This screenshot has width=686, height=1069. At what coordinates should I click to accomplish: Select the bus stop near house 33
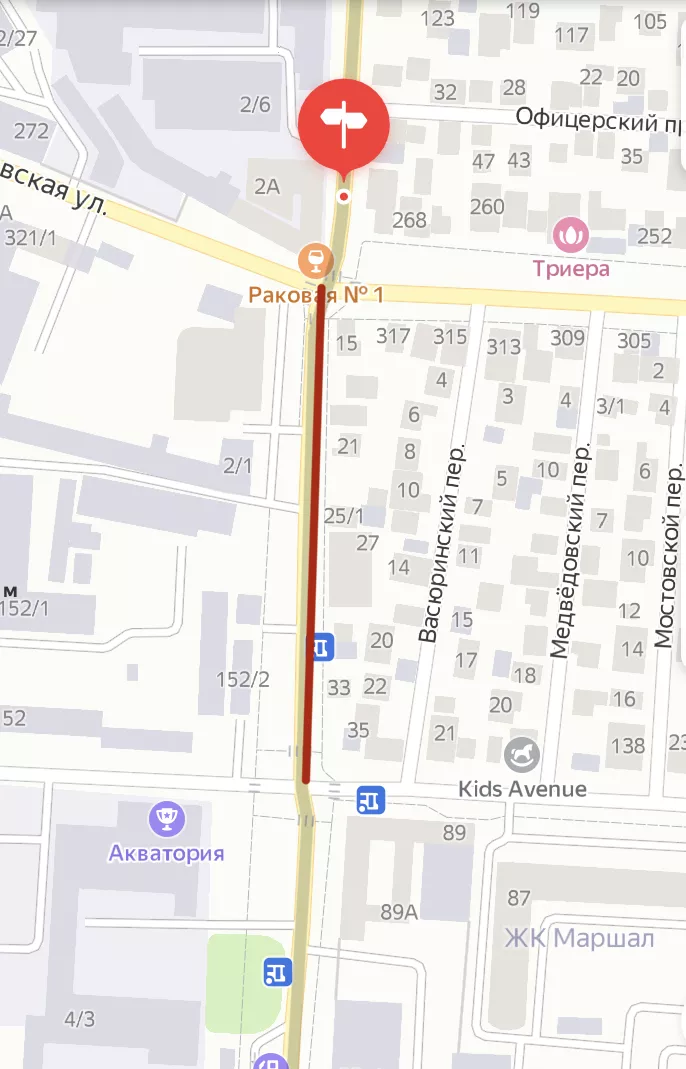(320, 647)
